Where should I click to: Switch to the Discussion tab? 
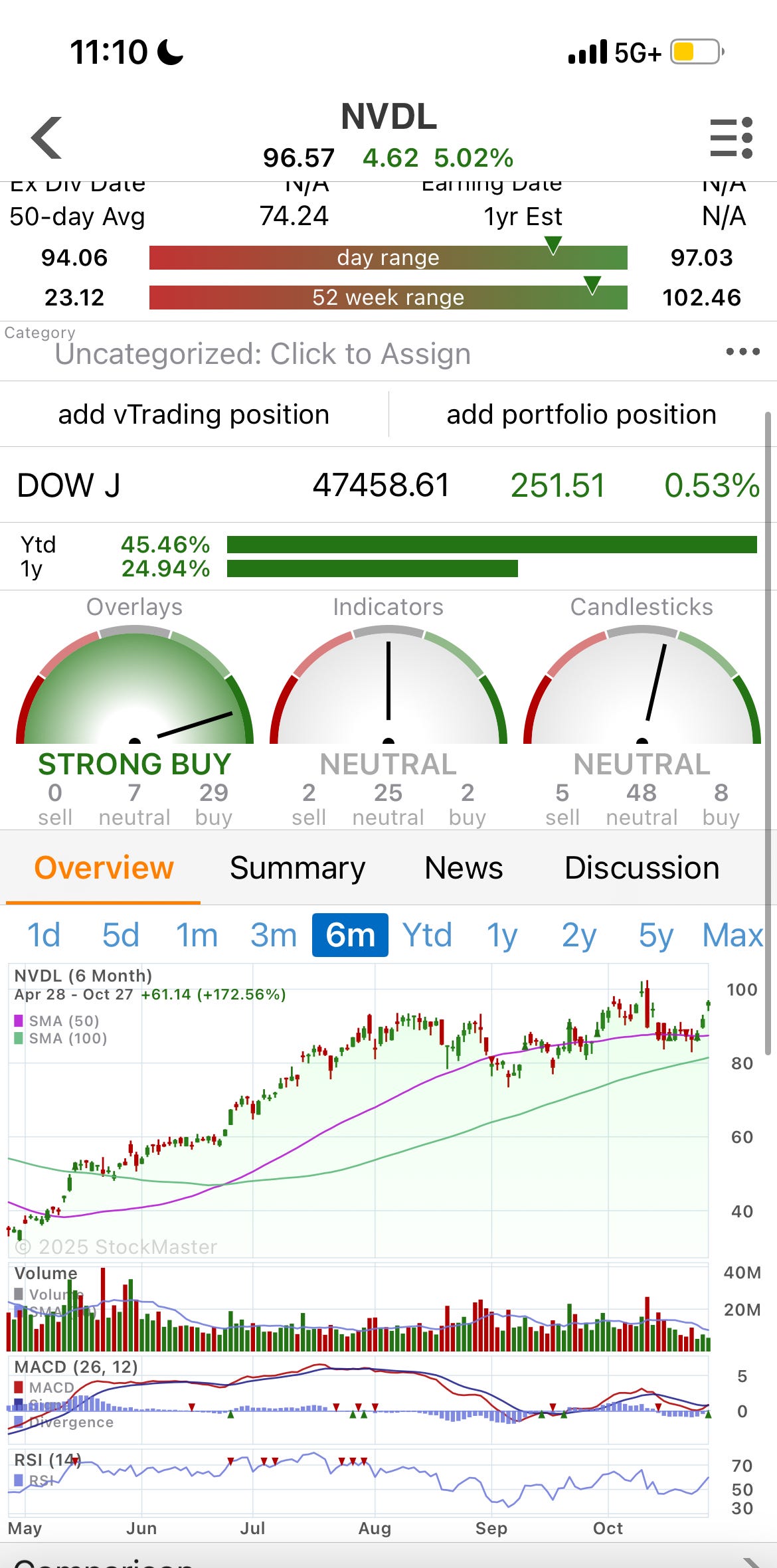[x=642, y=868]
